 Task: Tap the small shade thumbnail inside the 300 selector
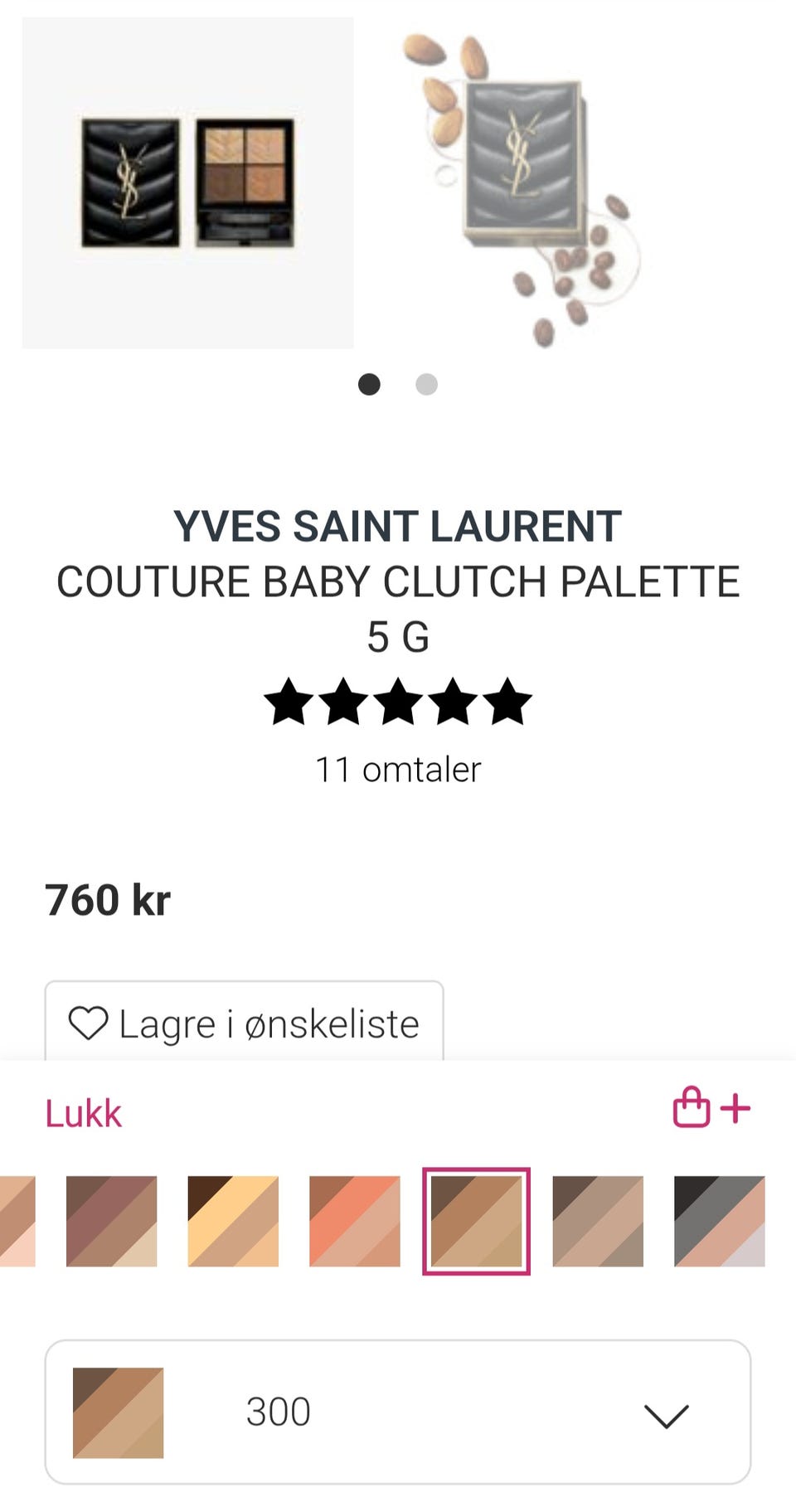[x=120, y=1411]
